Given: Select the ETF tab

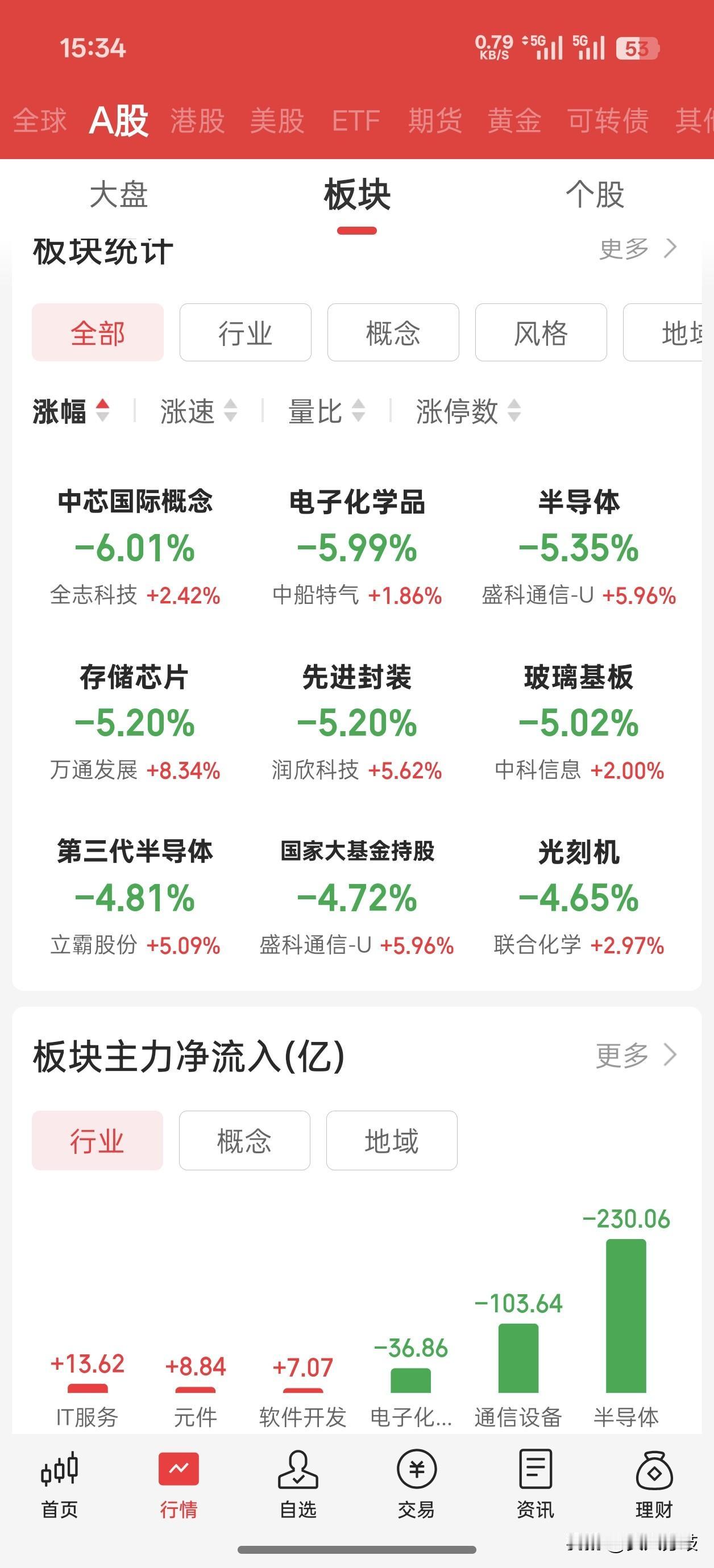Looking at the screenshot, I should (x=356, y=120).
